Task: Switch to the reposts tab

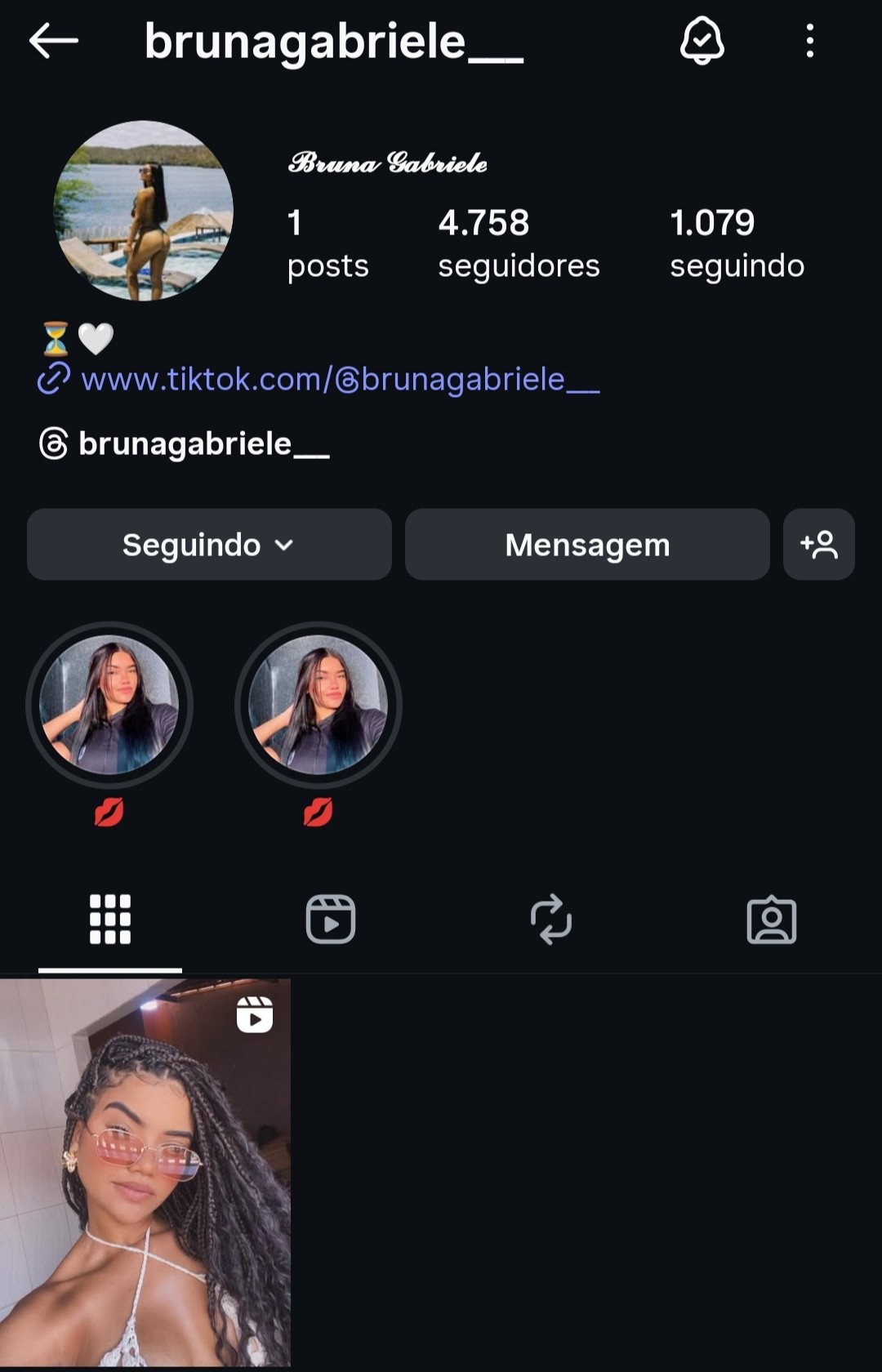Action: point(551,920)
